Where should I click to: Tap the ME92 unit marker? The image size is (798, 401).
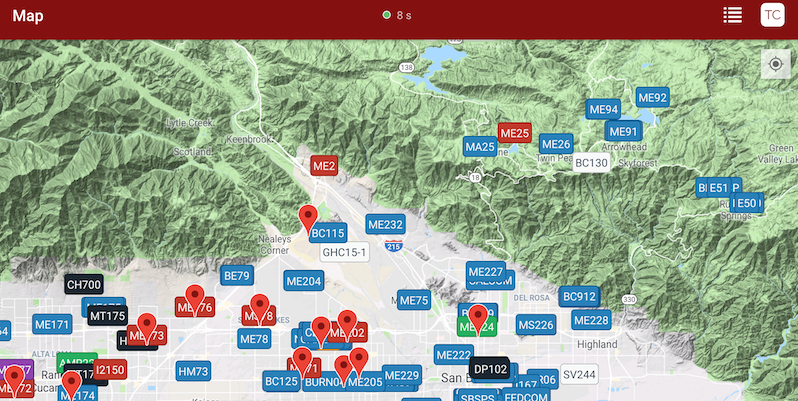tap(652, 97)
